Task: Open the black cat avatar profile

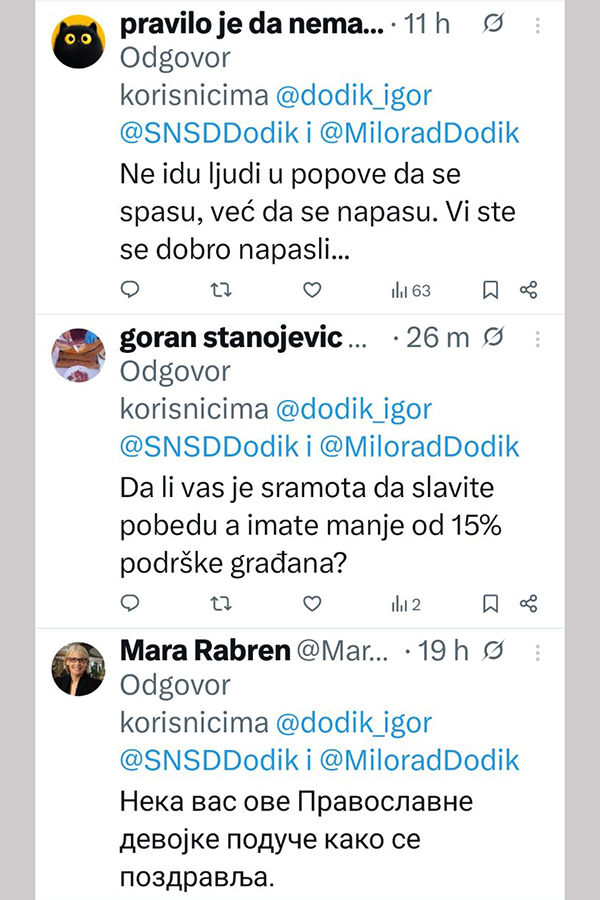Action: [x=79, y=41]
